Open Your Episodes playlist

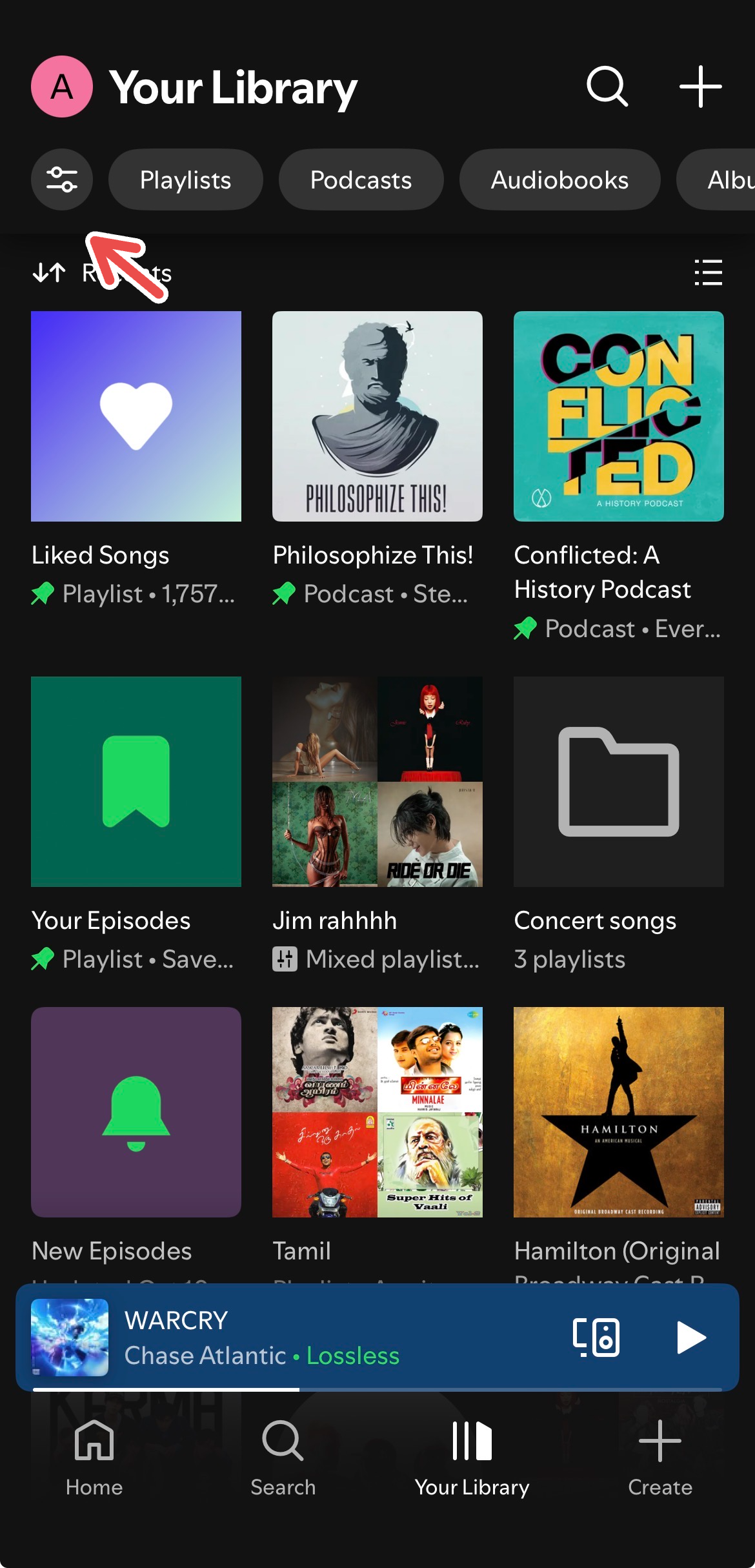coord(136,782)
